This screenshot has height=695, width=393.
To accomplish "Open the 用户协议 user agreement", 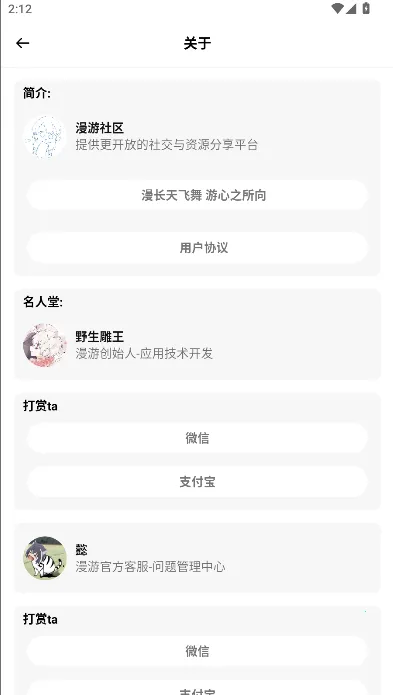I will point(197,248).
